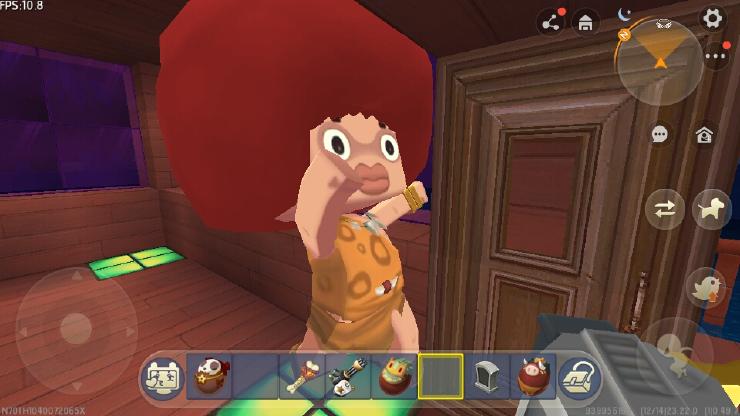The width and height of the screenshot is (740, 416).
Task: Open the home house icon
Action: pyautogui.click(x=586, y=21)
